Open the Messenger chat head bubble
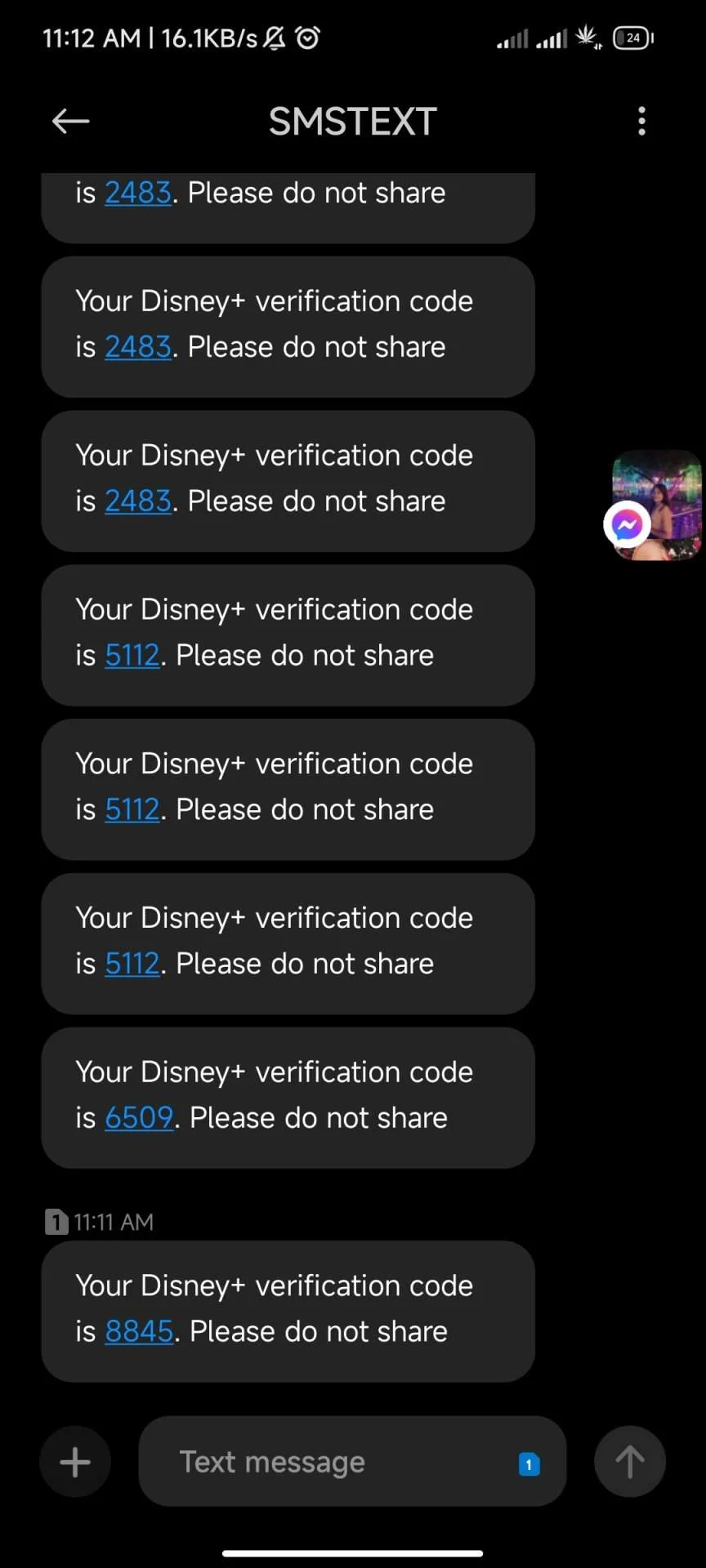Screen dimensions: 706x1568 (654, 506)
